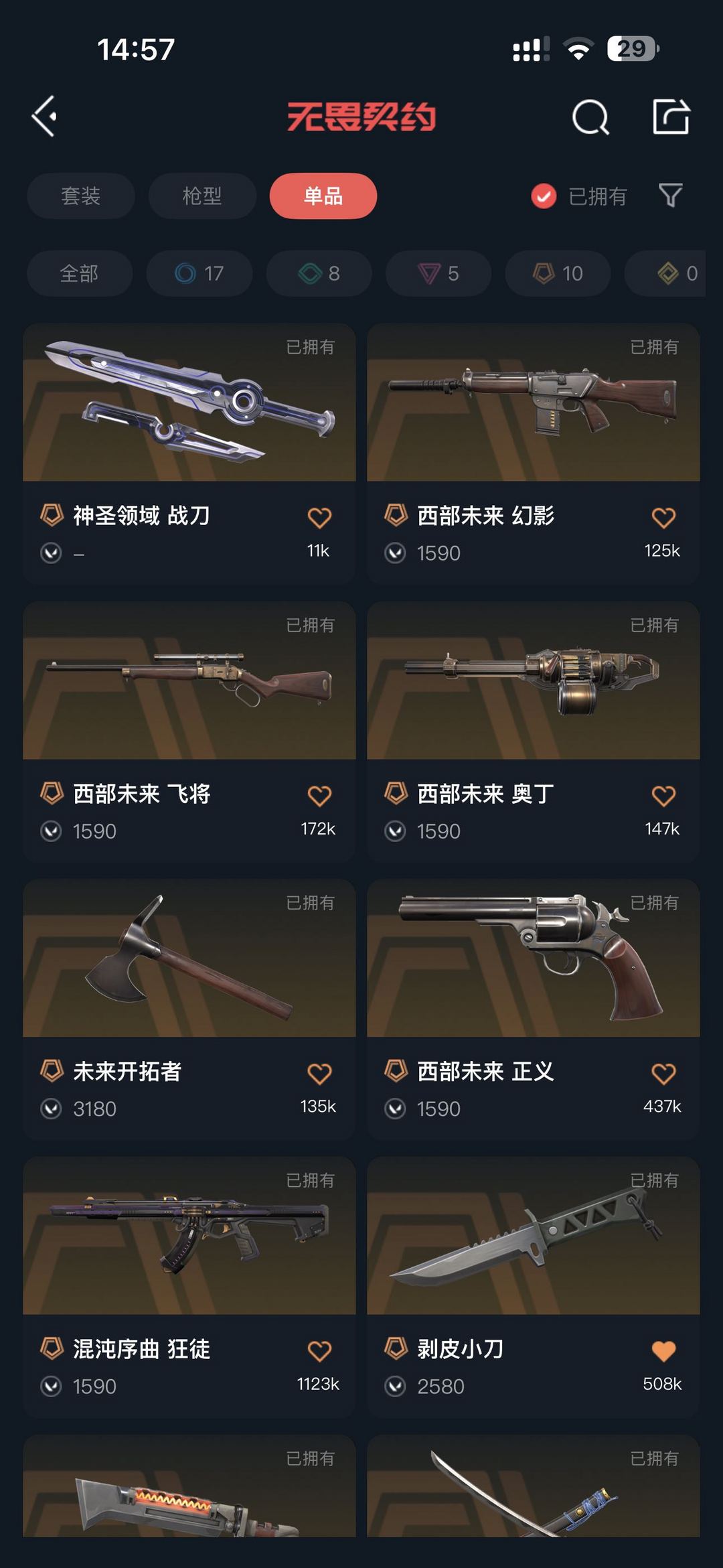Share this page via the share icon
The width and height of the screenshot is (723, 1568).
tap(671, 117)
